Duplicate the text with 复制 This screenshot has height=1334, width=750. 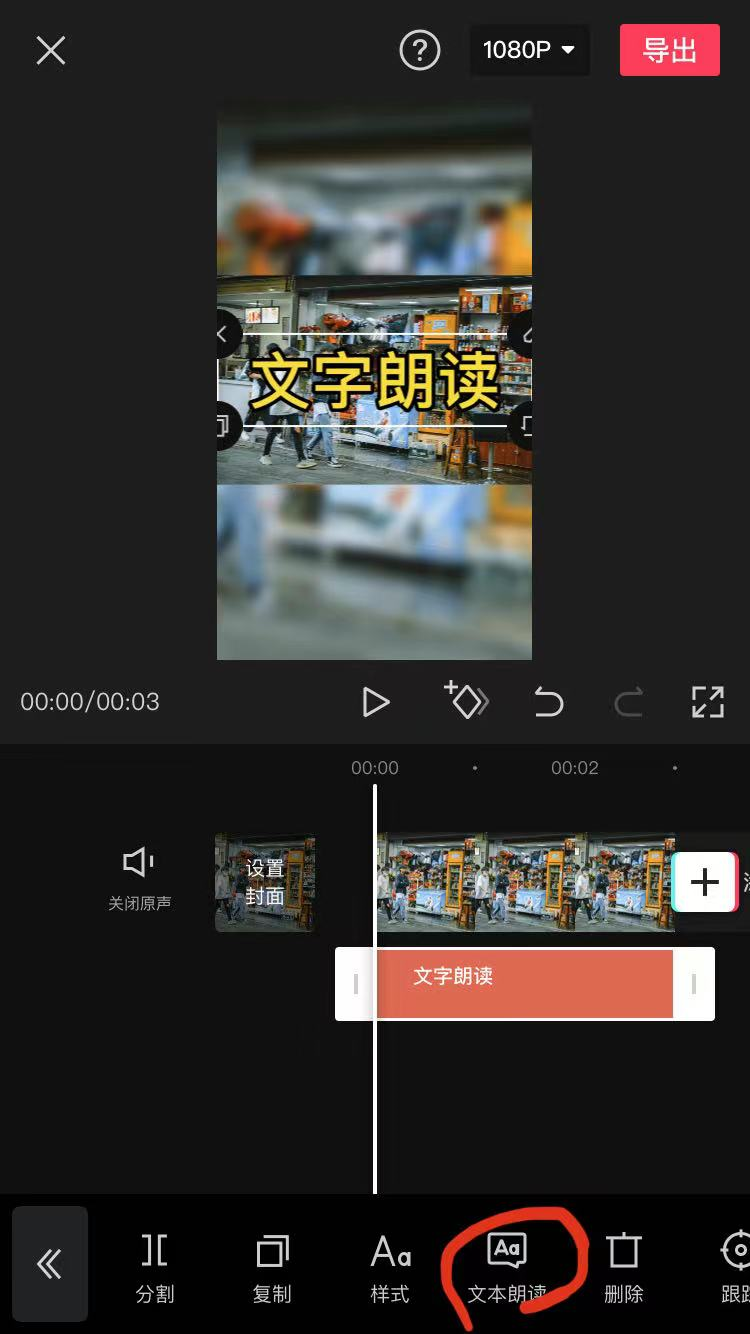point(272,1268)
